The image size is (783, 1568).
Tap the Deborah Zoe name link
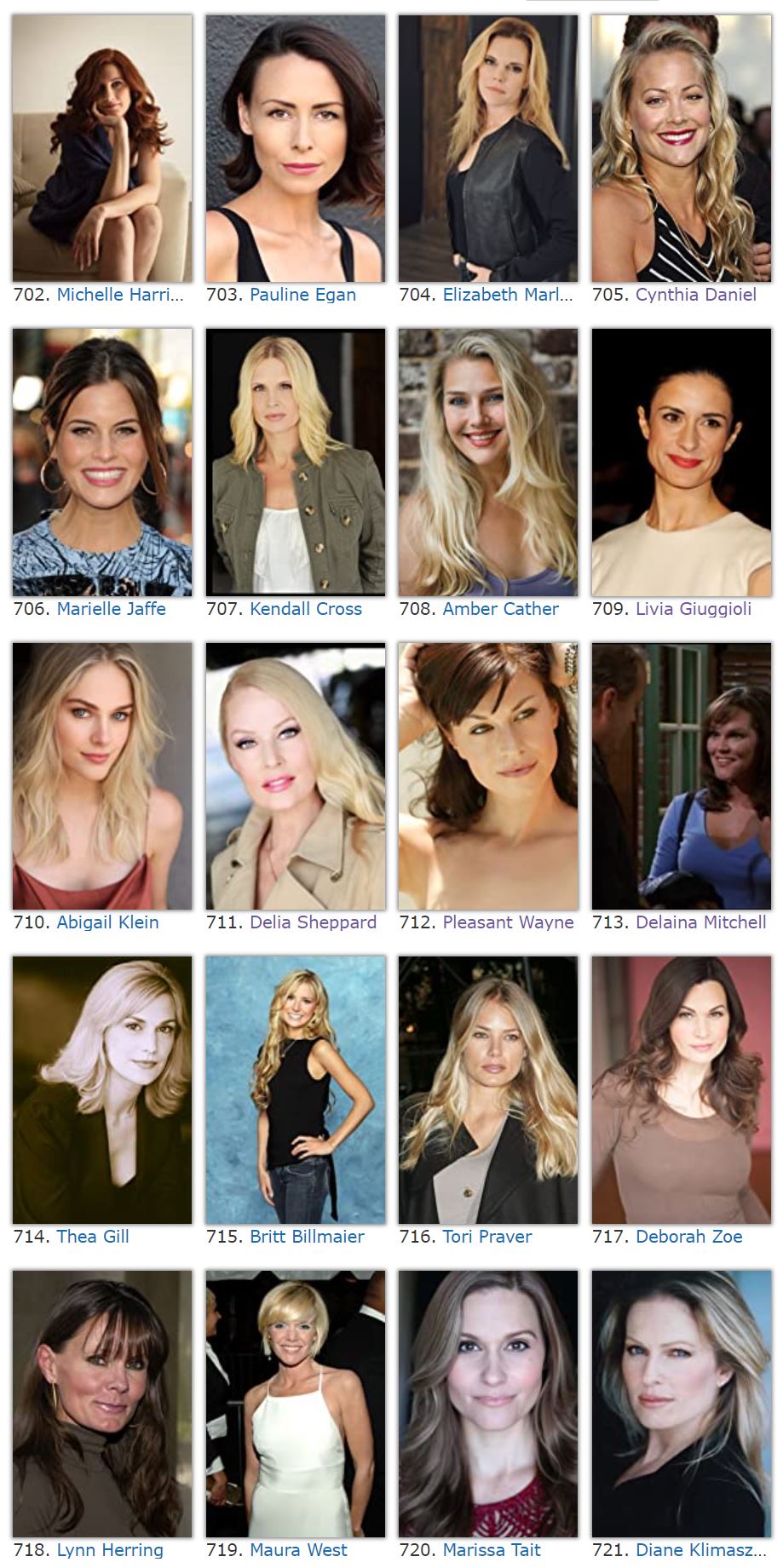click(x=688, y=1237)
